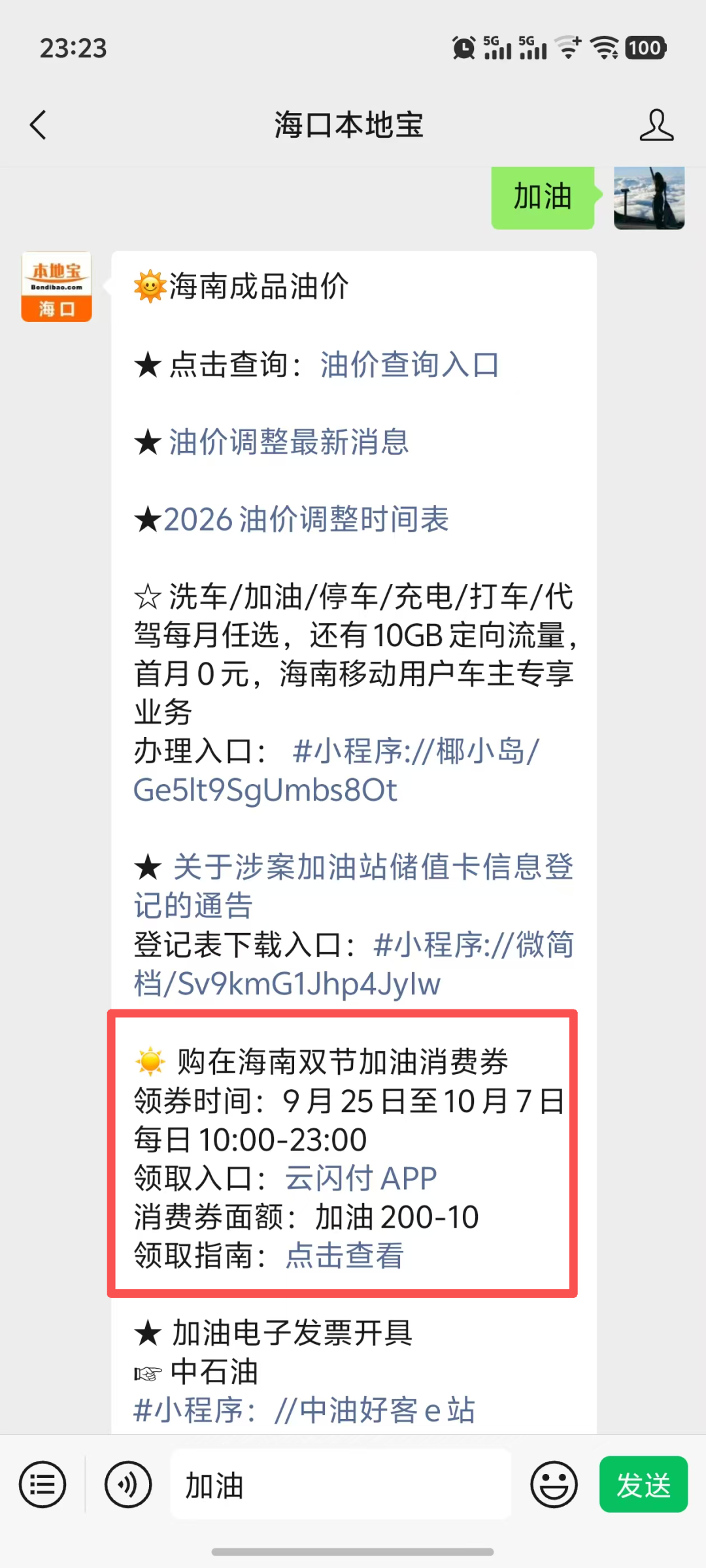Tap the 本地宝 海口 account avatar
706x1568 pixels.
(x=57, y=287)
